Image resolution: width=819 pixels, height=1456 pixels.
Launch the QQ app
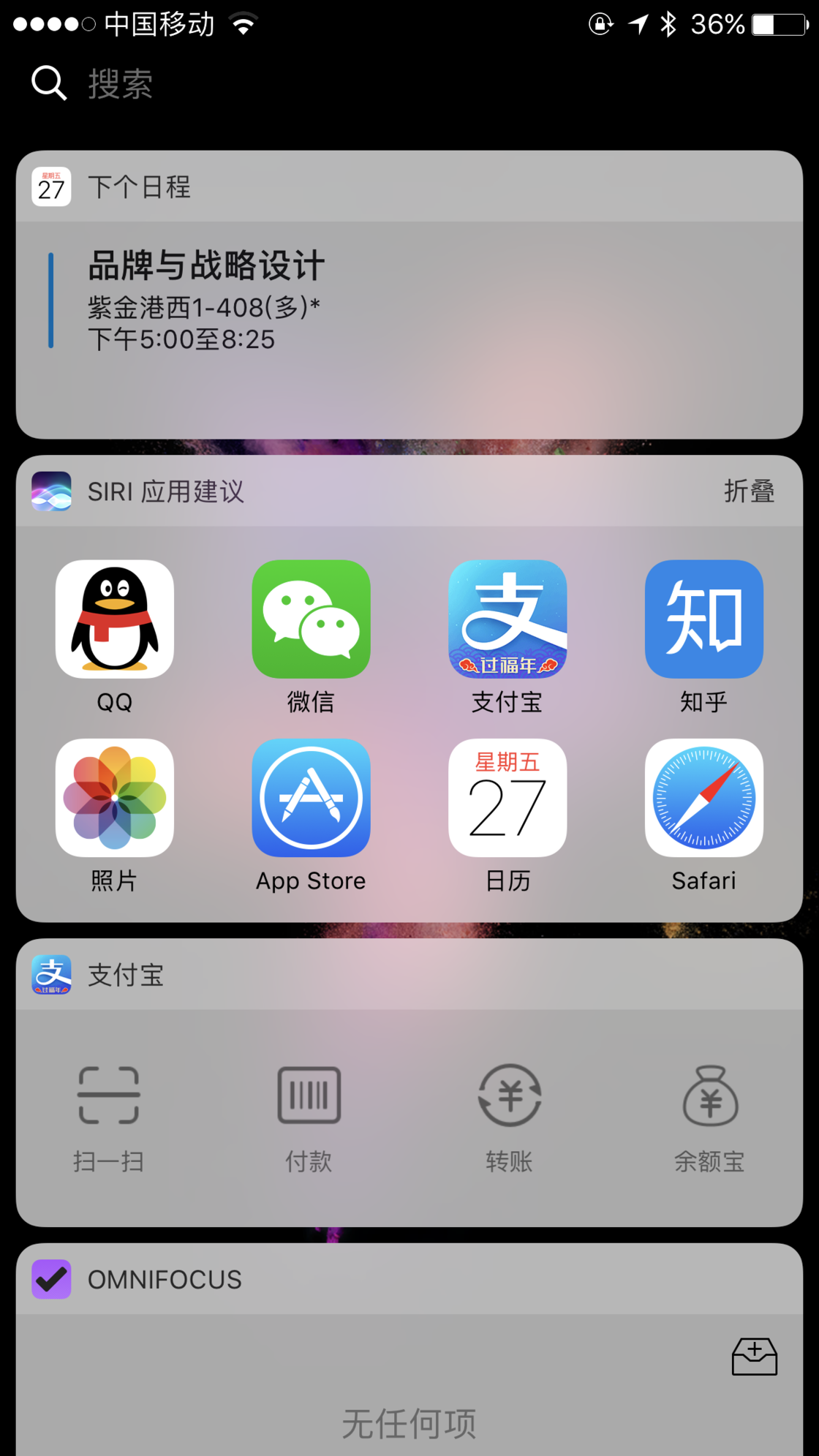pos(115,619)
